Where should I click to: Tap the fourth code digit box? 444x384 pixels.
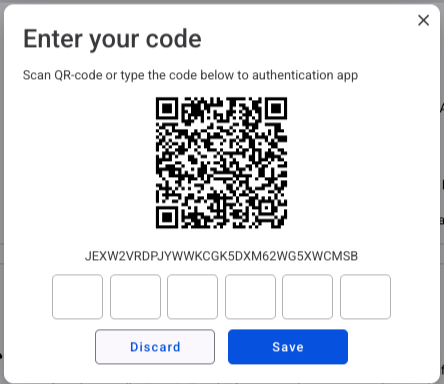coord(250,297)
